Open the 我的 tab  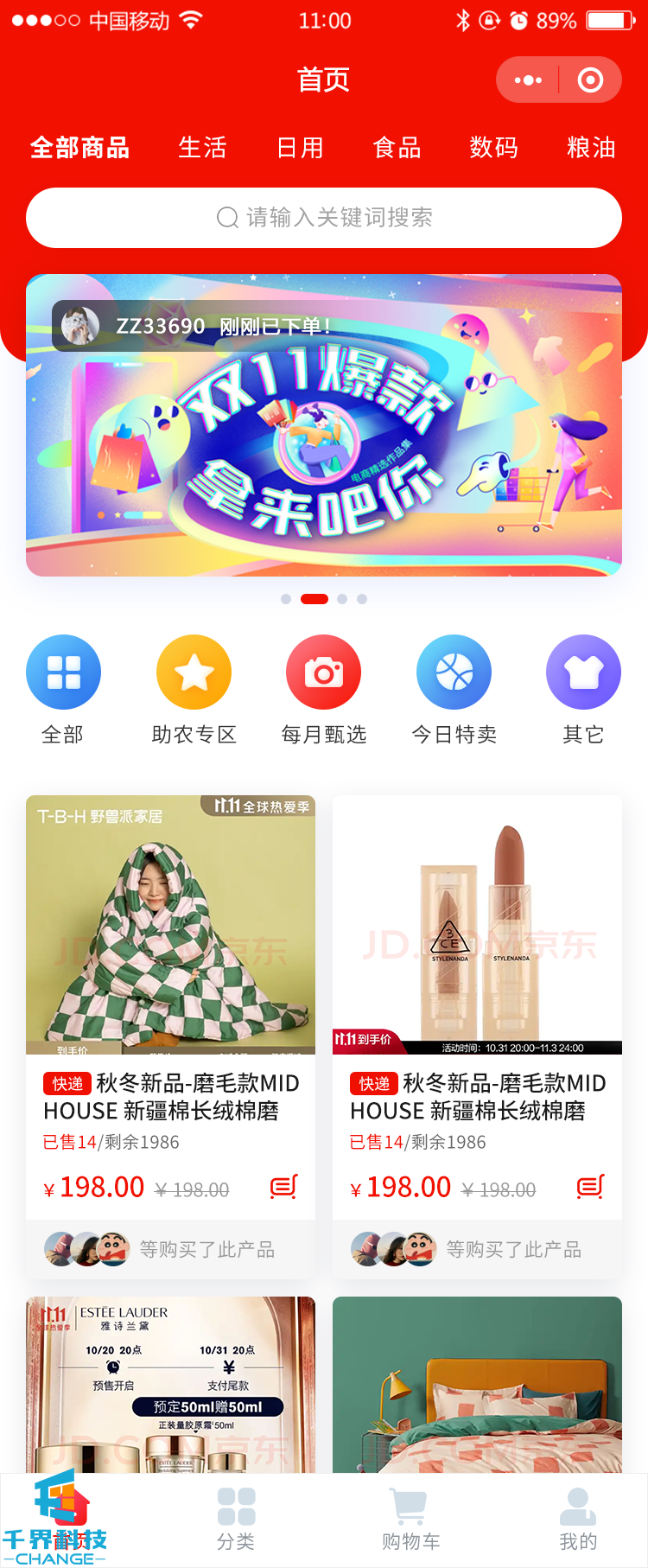[x=578, y=1519]
